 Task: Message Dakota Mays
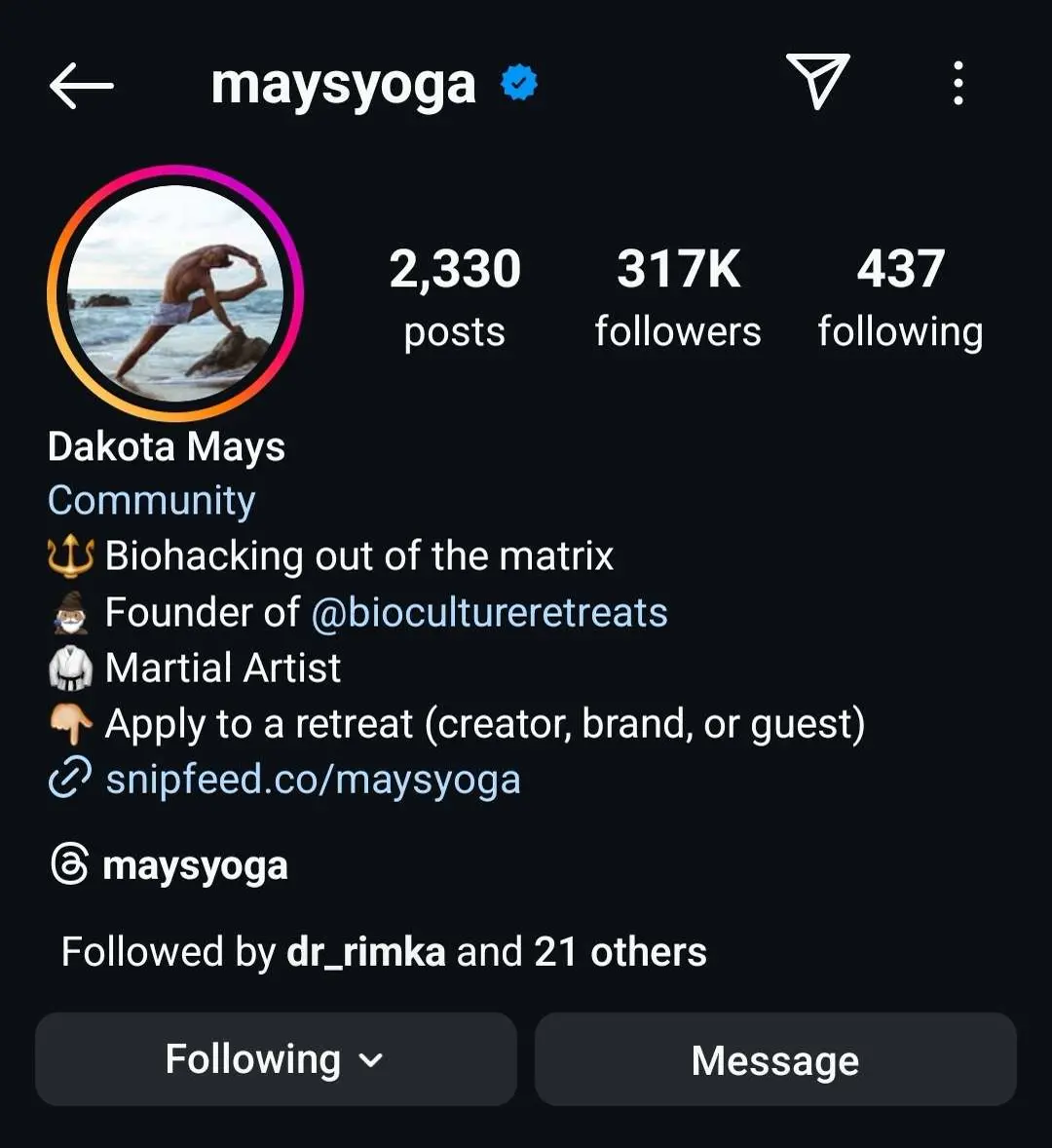pyautogui.click(x=775, y=1059)
